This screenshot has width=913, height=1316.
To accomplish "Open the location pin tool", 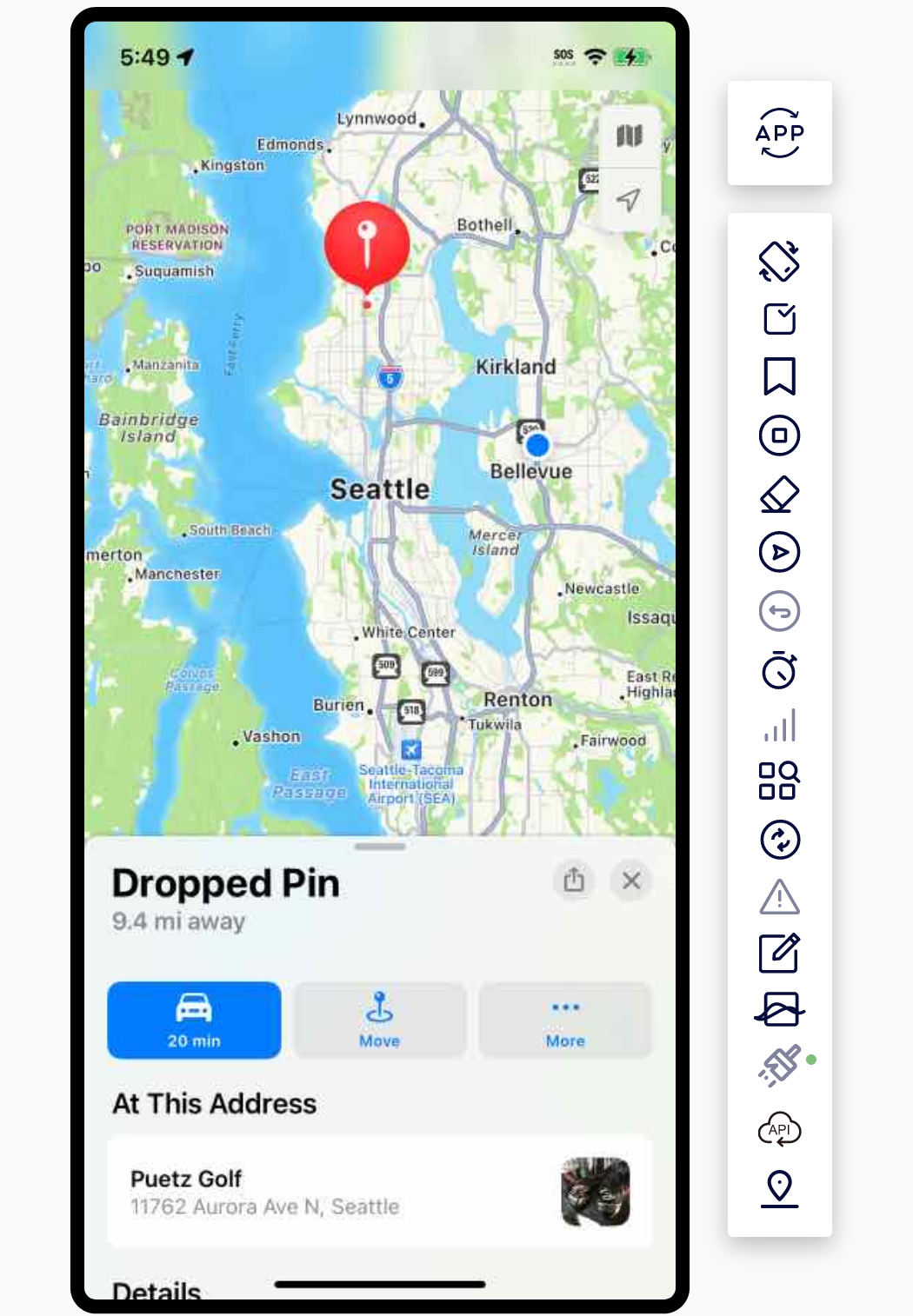I will click(779, 1187).
